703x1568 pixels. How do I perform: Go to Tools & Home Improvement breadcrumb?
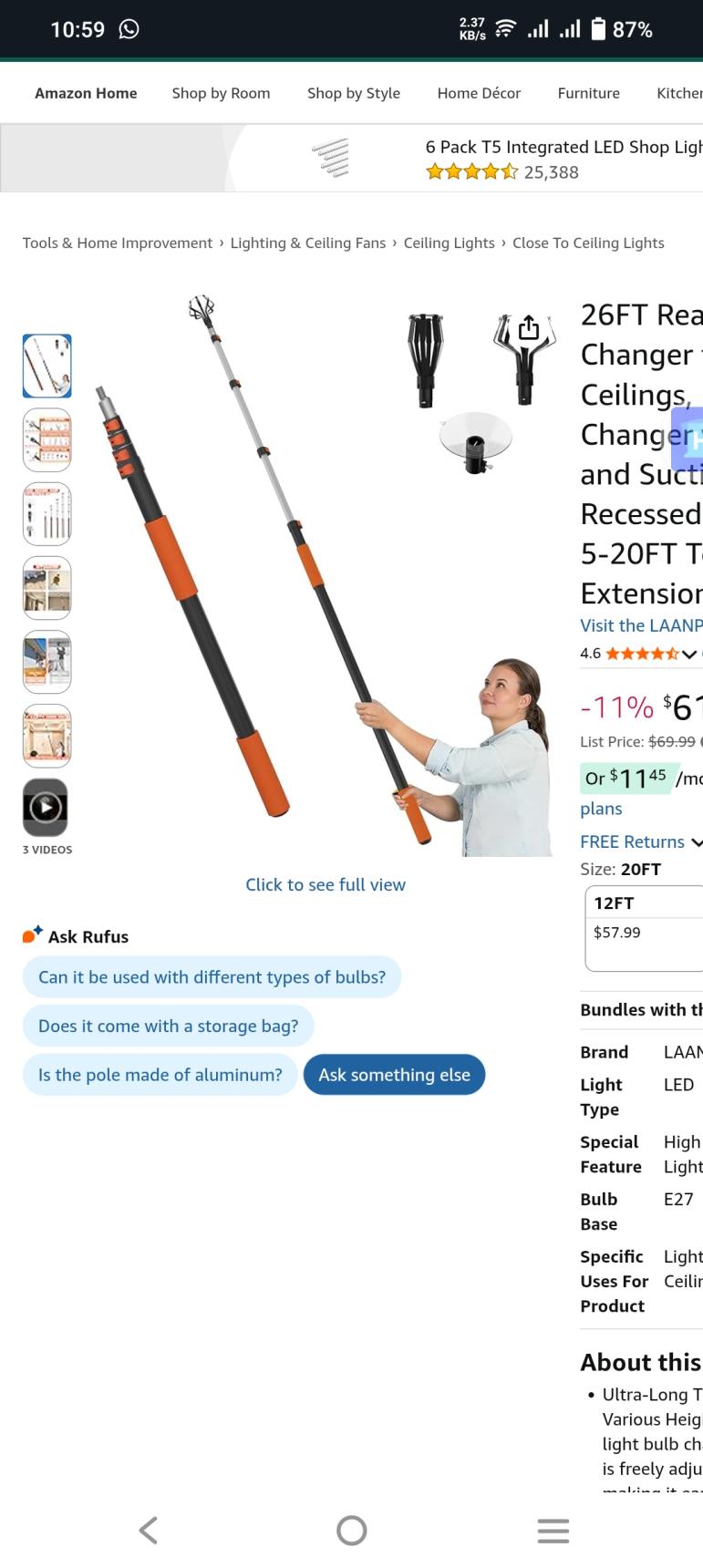click(x=117, y=242)
